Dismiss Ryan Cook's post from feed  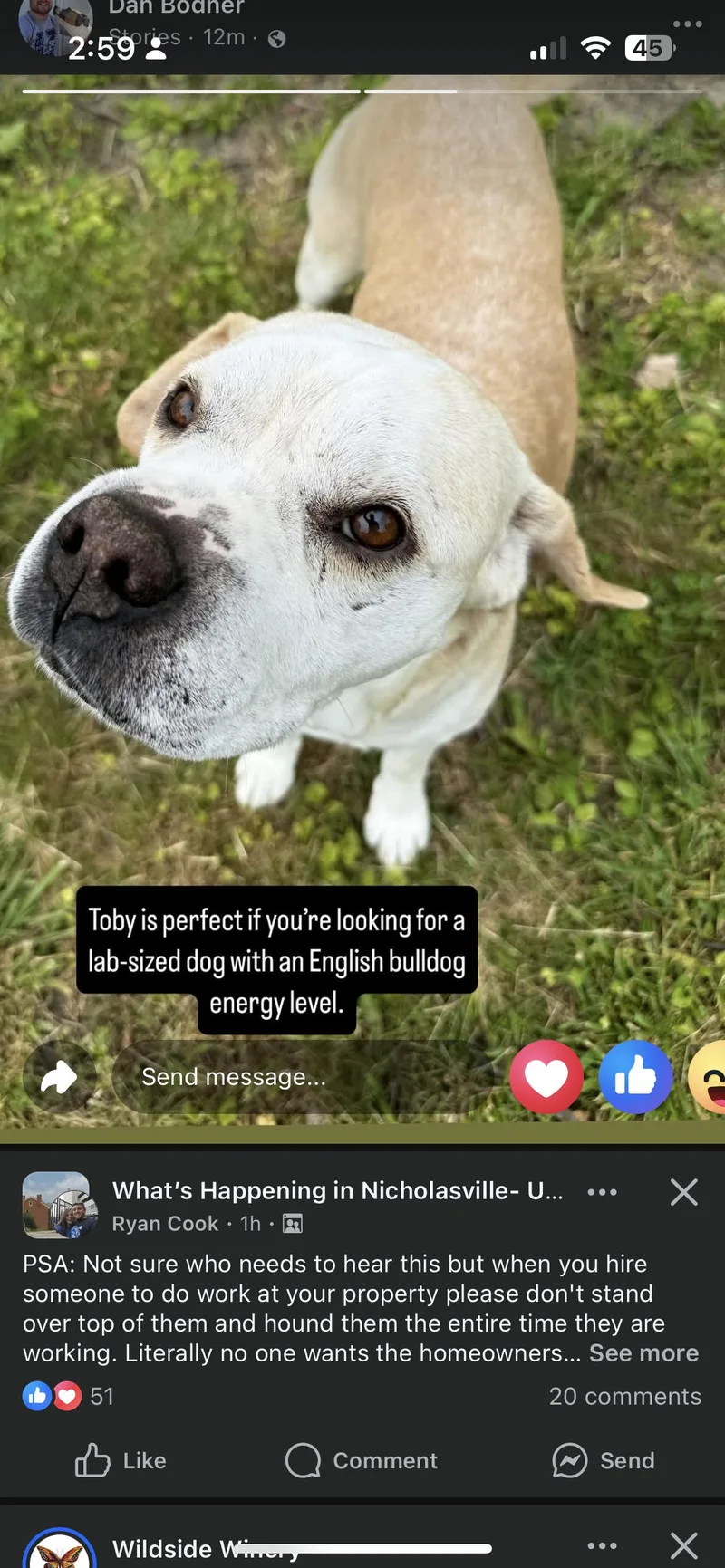[683, 1192]
